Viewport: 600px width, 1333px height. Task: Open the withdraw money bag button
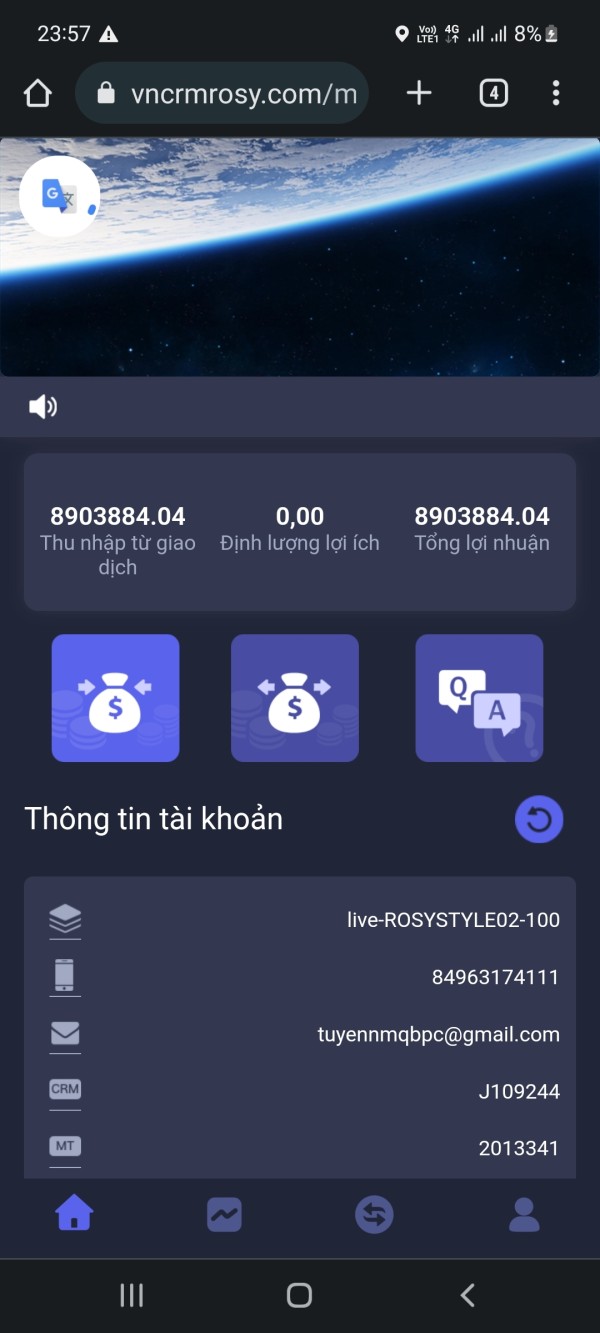295,698
